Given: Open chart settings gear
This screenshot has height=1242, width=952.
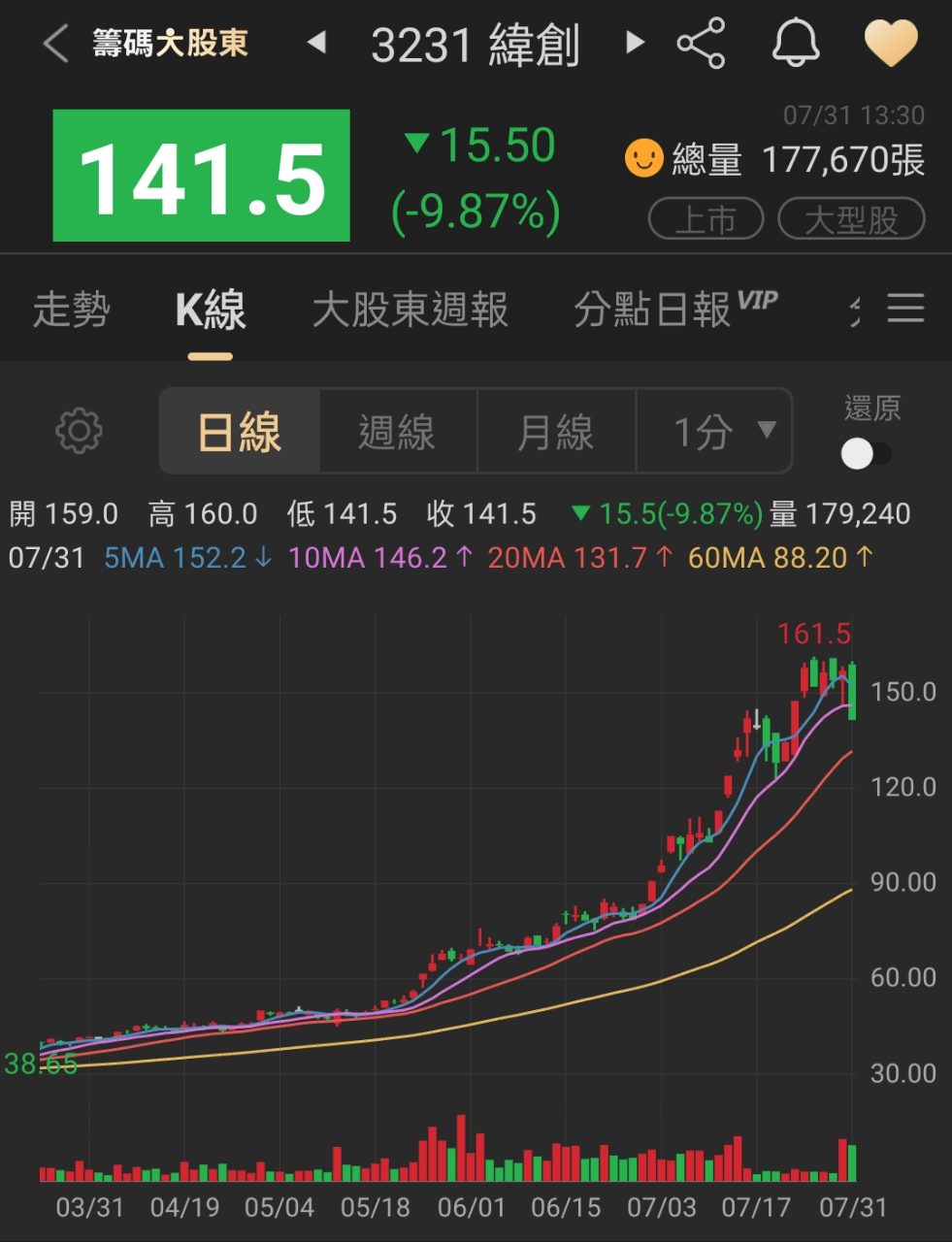Looking at the screenshot, I should (79, 431).
